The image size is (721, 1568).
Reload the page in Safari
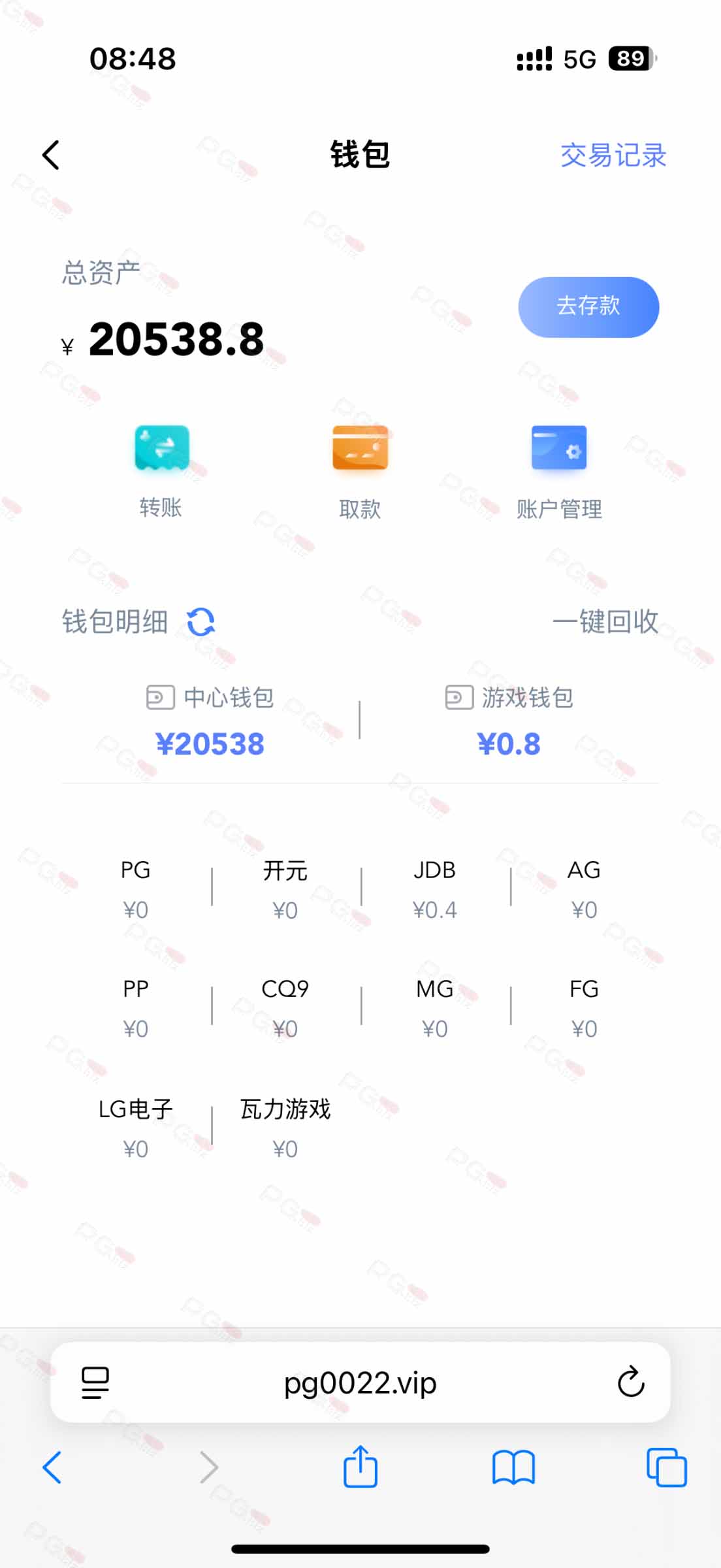point(631,1381)
